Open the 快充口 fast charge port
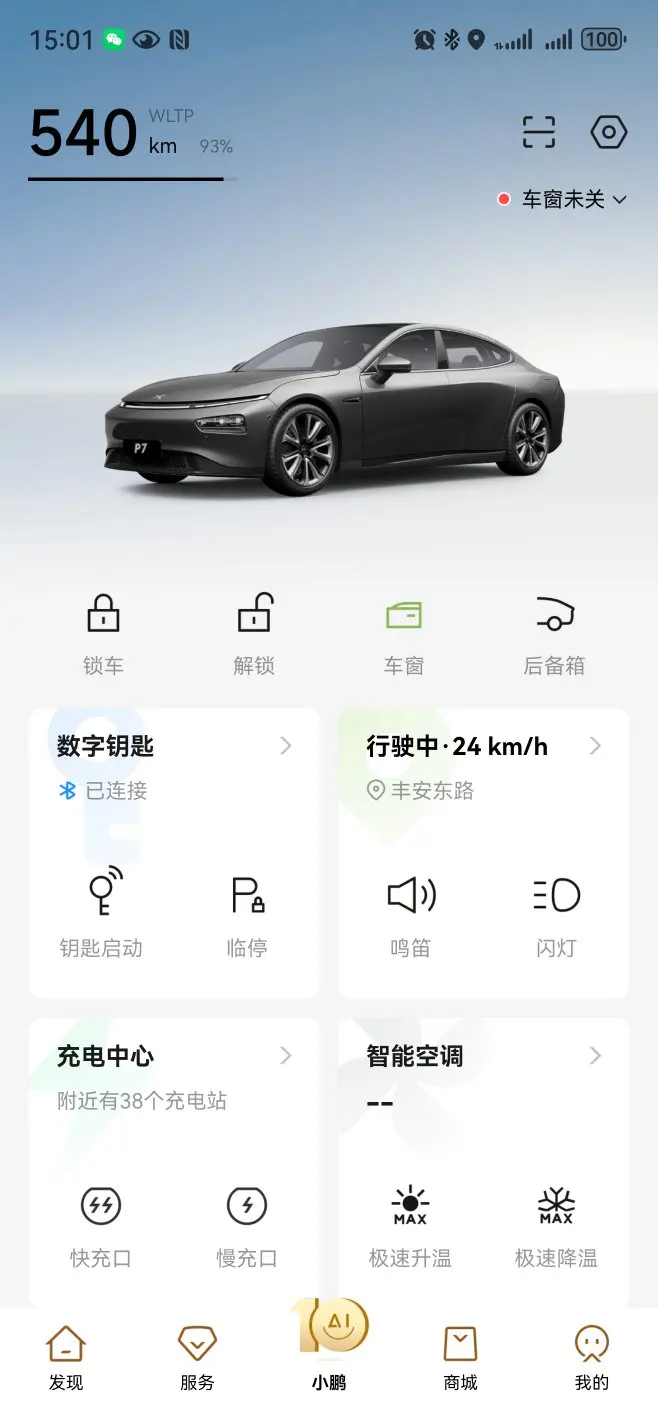Image resolution: width=658 pixels, height=1416 pixels. pos(101,1223)
